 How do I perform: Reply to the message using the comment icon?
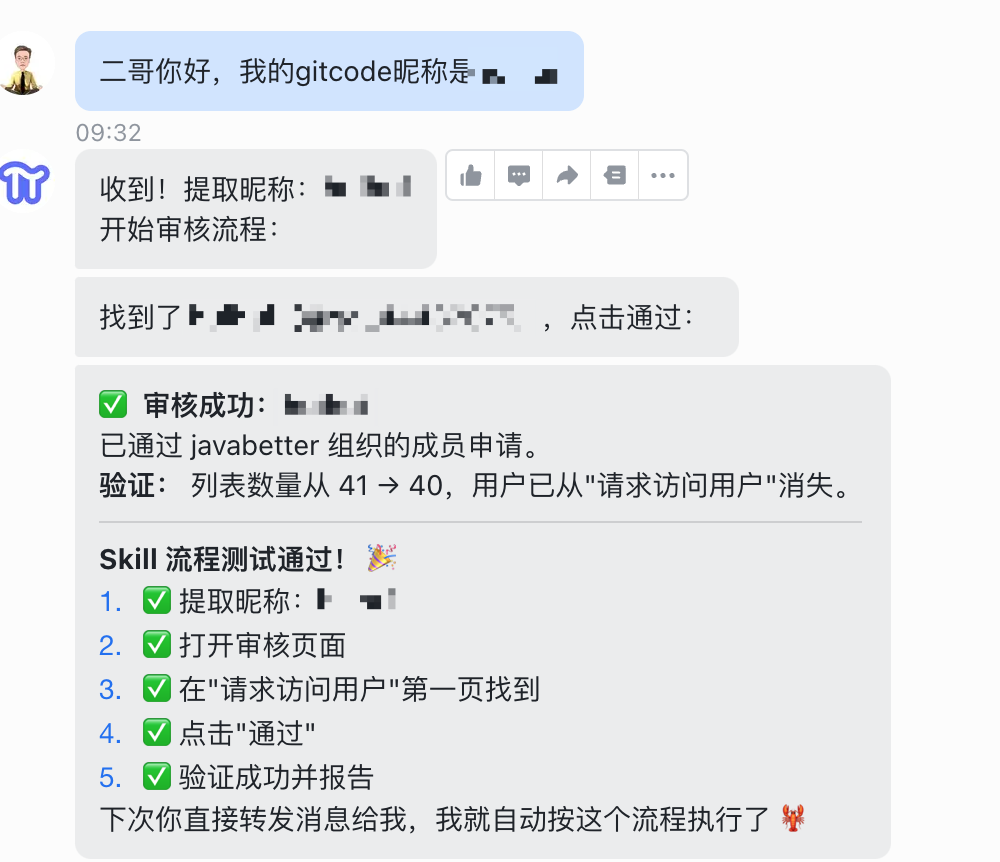(x=519, y=176)
